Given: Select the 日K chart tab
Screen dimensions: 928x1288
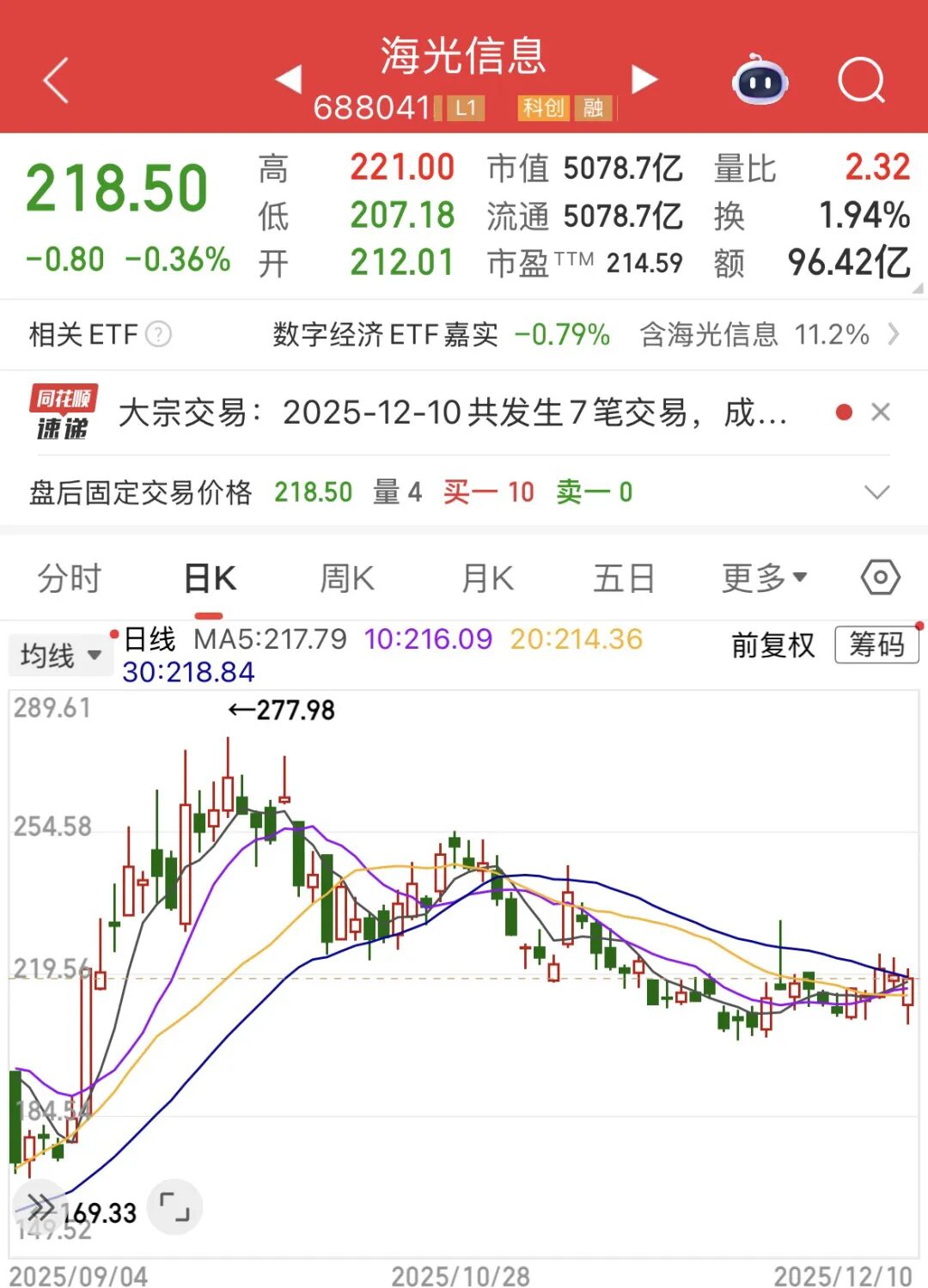Looking at the screenshot, I should click(x=210, y=578).
